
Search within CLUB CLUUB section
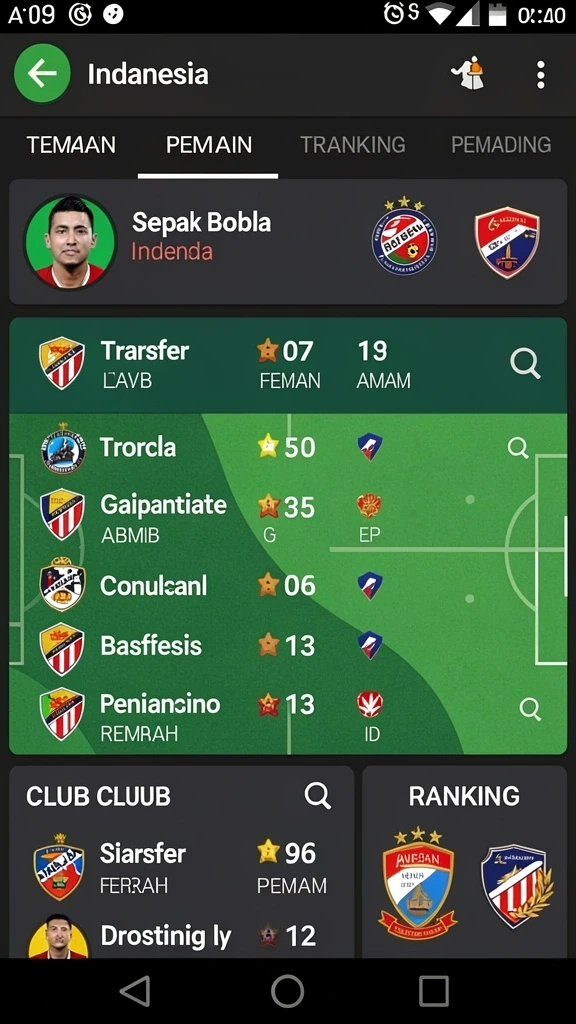pos(317,795)
